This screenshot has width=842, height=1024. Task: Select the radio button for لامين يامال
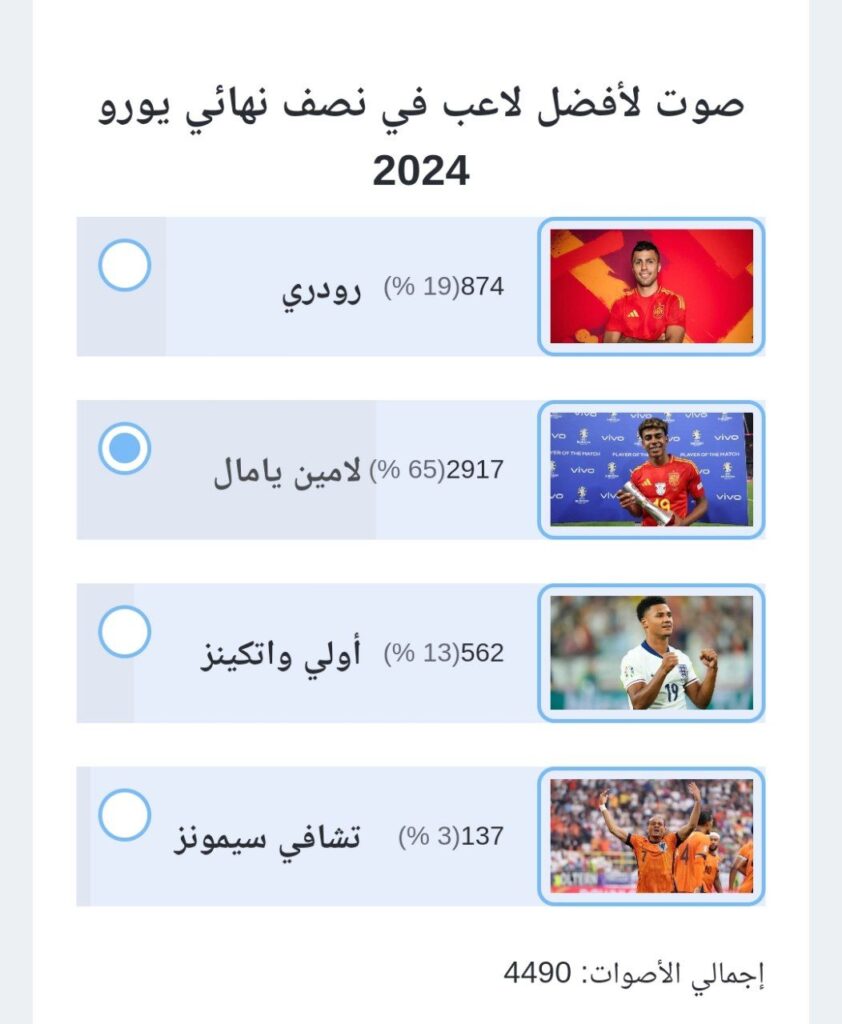(125, 449)
